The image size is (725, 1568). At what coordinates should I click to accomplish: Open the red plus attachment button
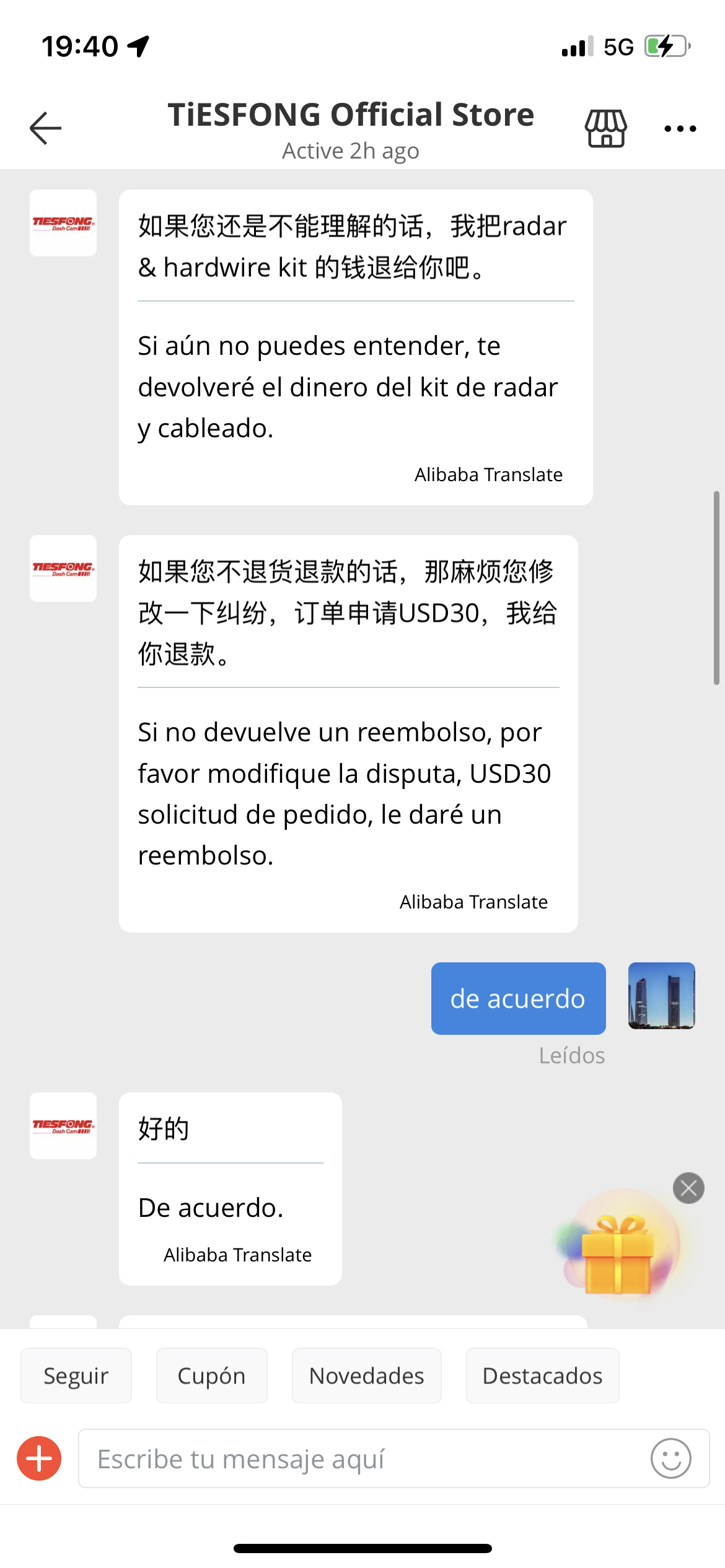(x=39, y=1458)
